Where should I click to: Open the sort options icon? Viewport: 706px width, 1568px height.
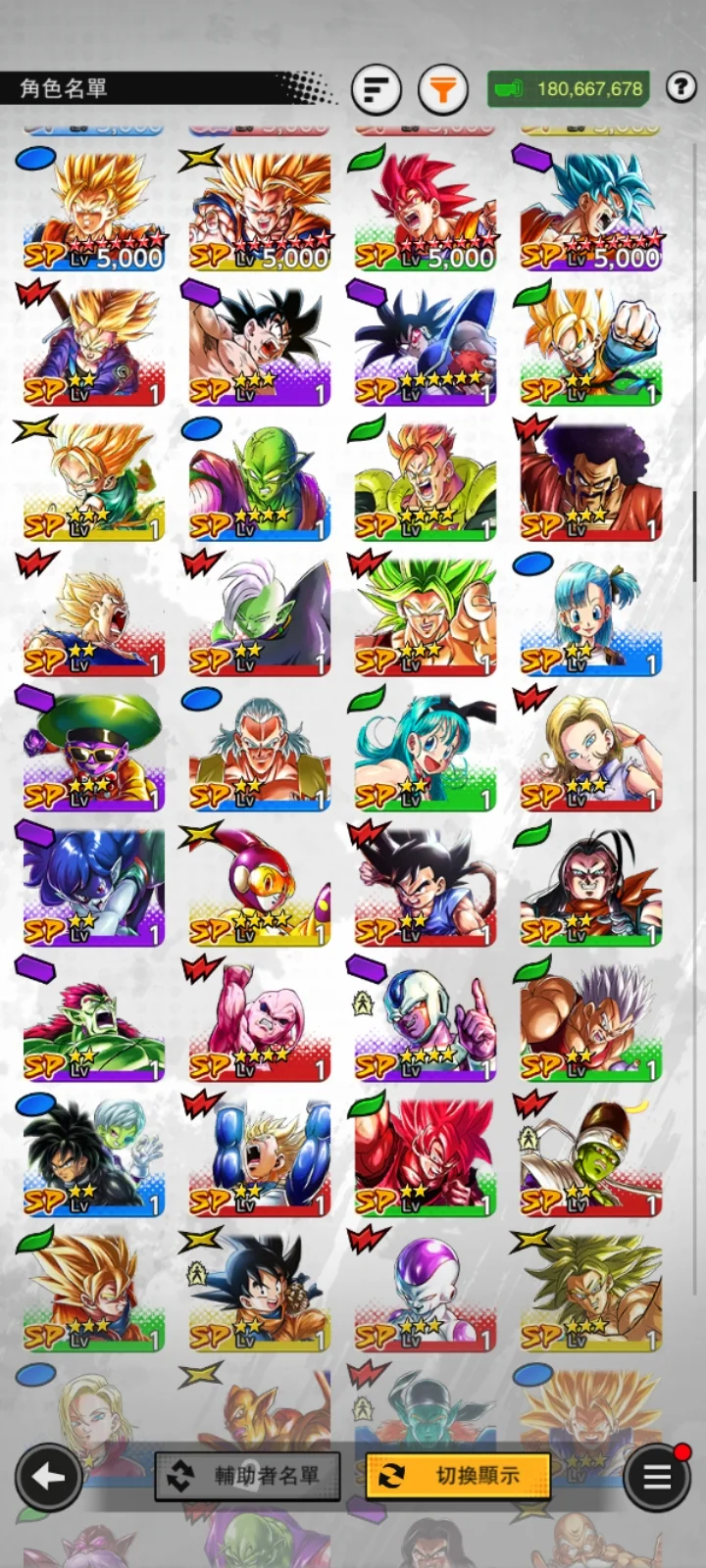point(377,90)
